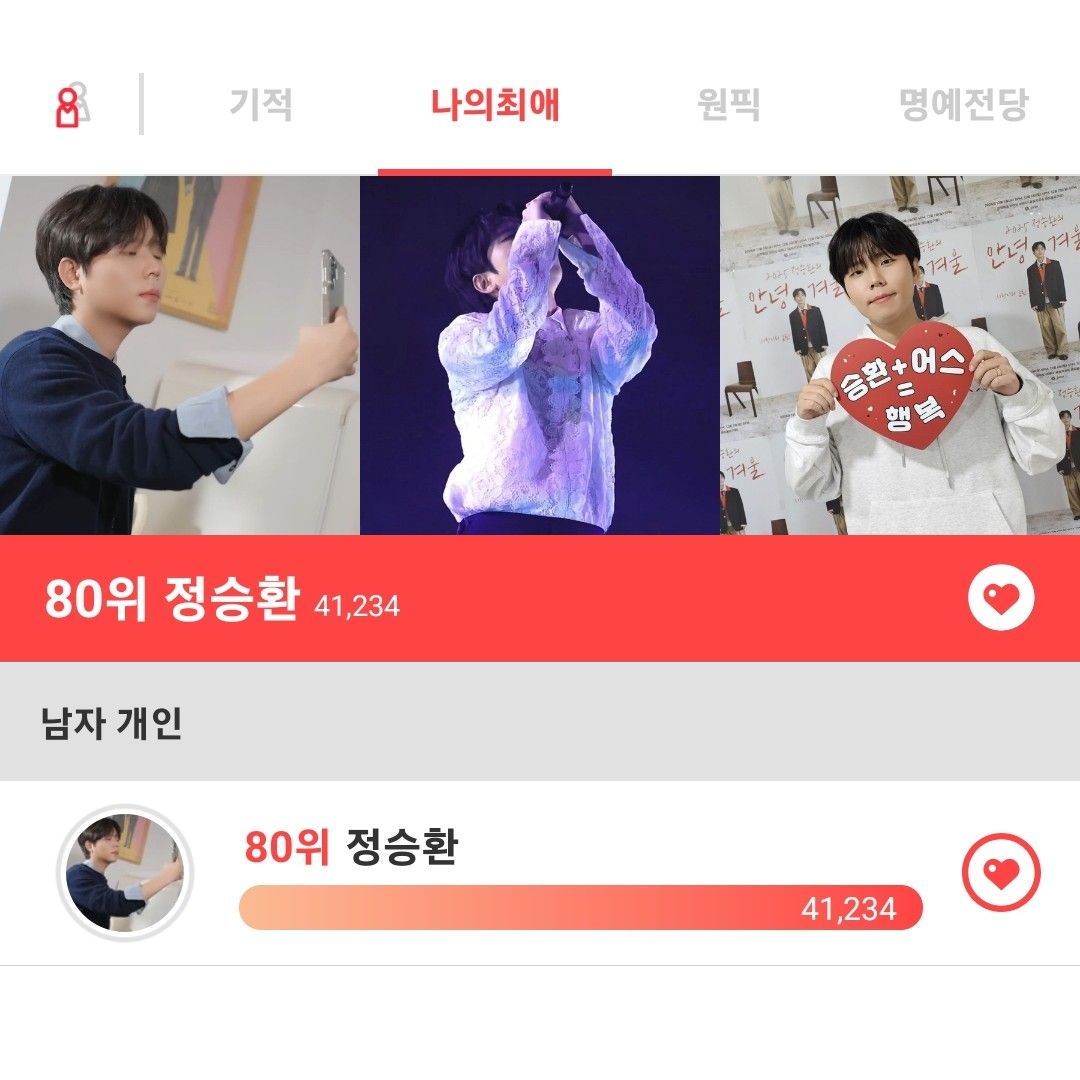Select the 나의최애 tab
Image resolution: width=1080 pixels, height=1080 pixels.
pos(495,104)
